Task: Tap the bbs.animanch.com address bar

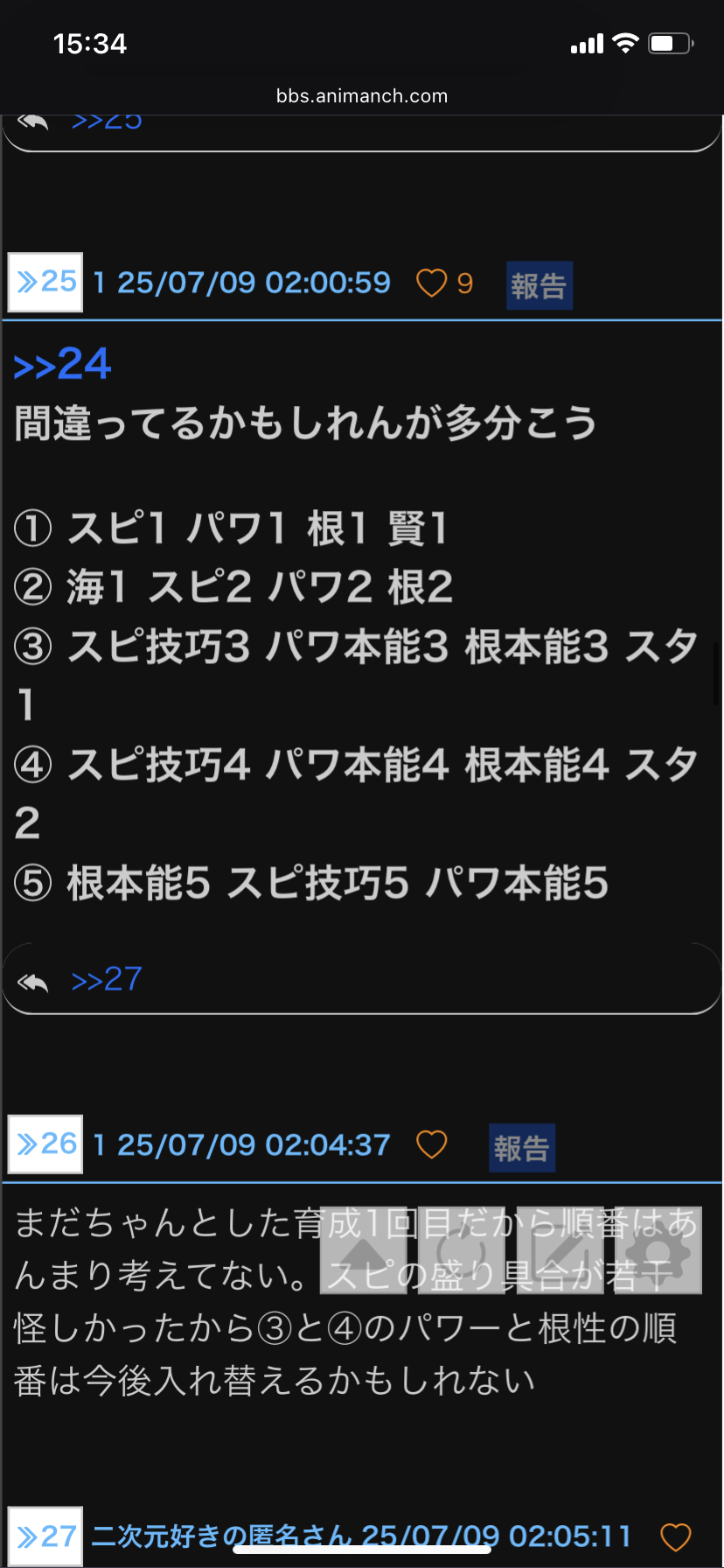Action: coord(362,96)
